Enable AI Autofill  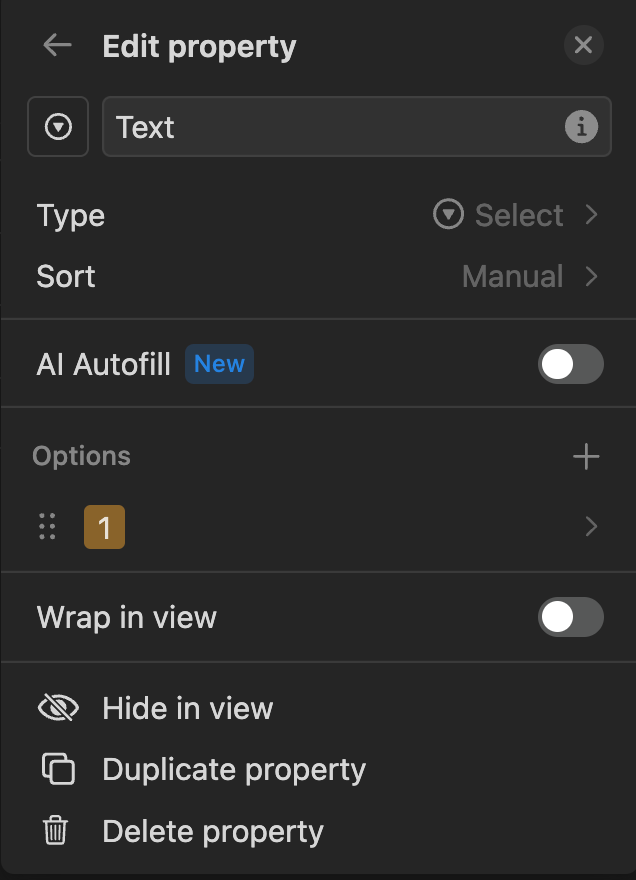tap(571, 364)
